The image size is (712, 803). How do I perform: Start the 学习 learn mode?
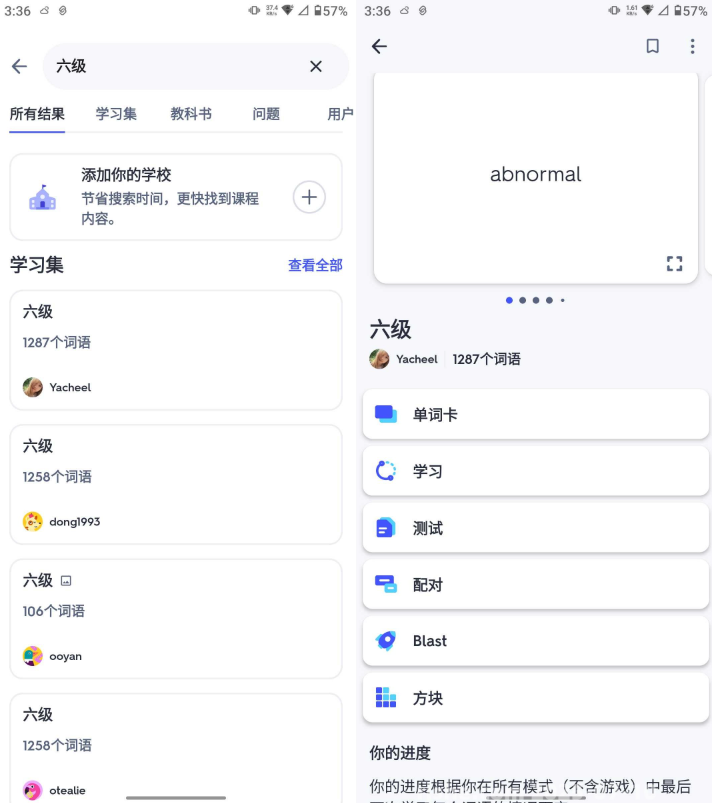(536, 471)
